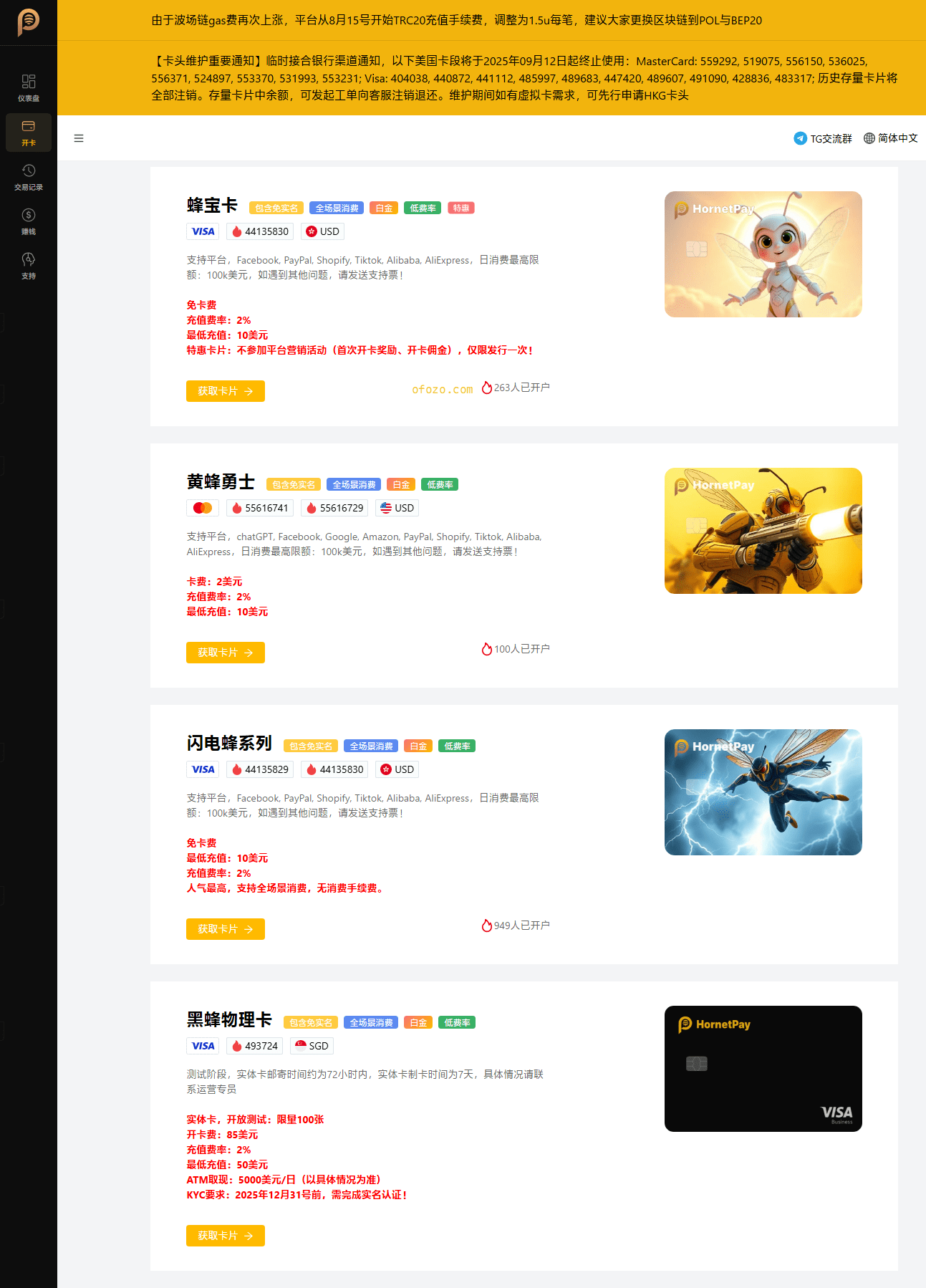This screenshot has width=926, height=1288.
Task: Open the hamburger menu toggle
Action: [x=79, y=138]
